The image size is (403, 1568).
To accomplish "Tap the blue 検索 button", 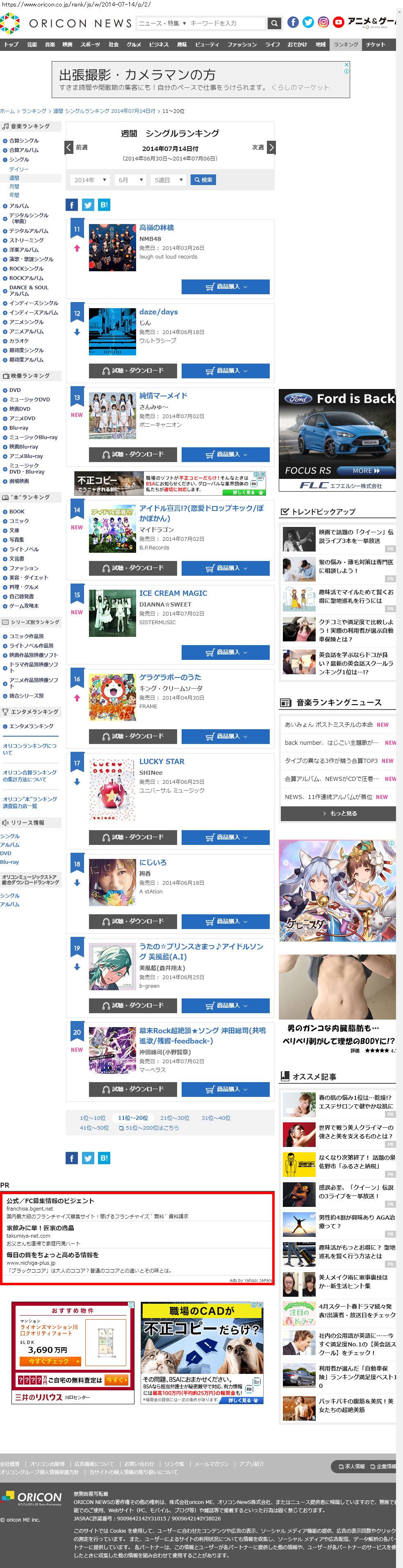I will pyautogui.click(x=203, y=180).
